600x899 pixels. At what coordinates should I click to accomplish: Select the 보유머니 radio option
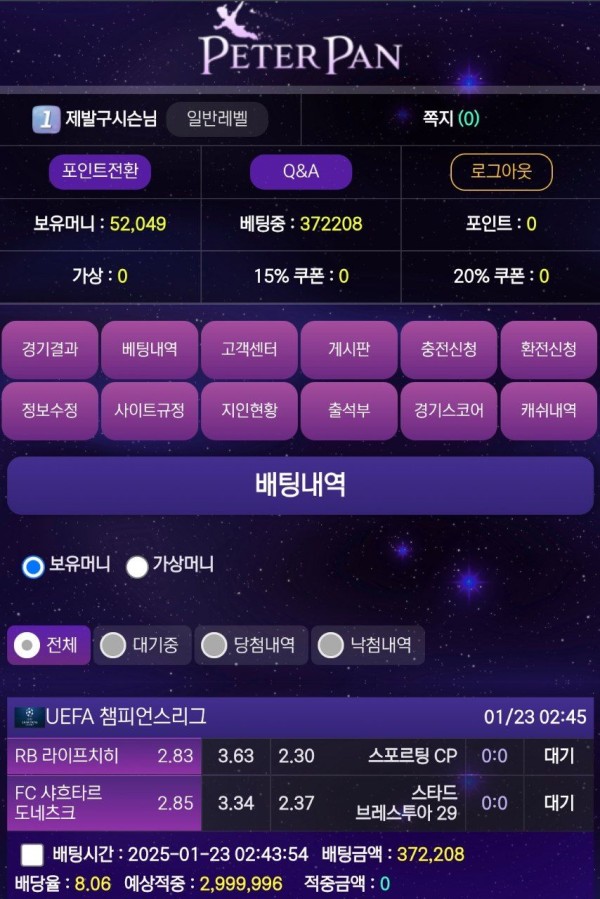(34, 566)
